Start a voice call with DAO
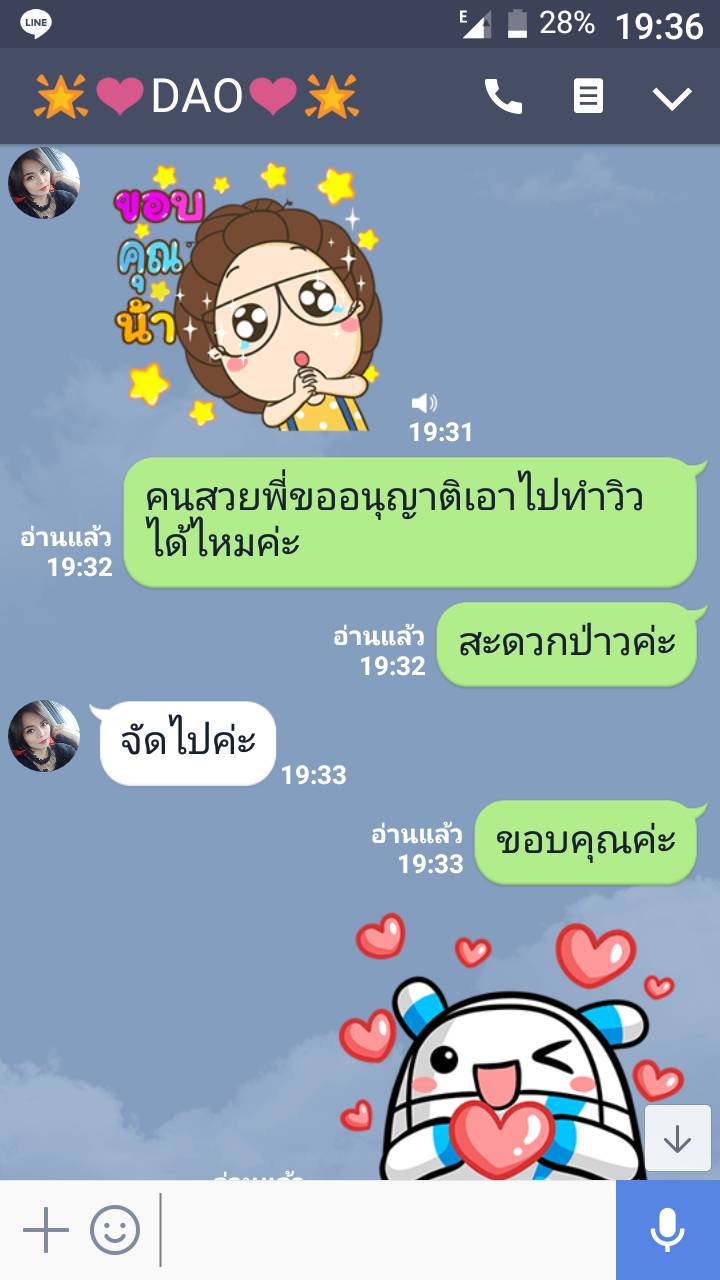 click(x=503, y=97)
